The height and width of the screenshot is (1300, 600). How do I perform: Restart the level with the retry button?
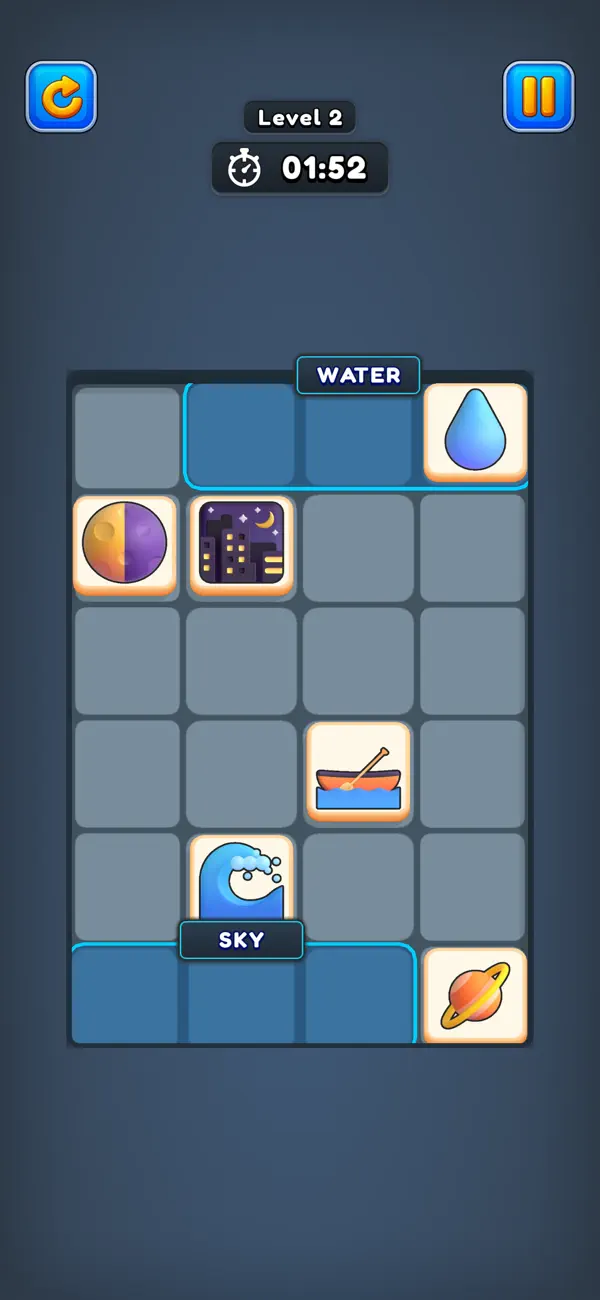[61, 97]
